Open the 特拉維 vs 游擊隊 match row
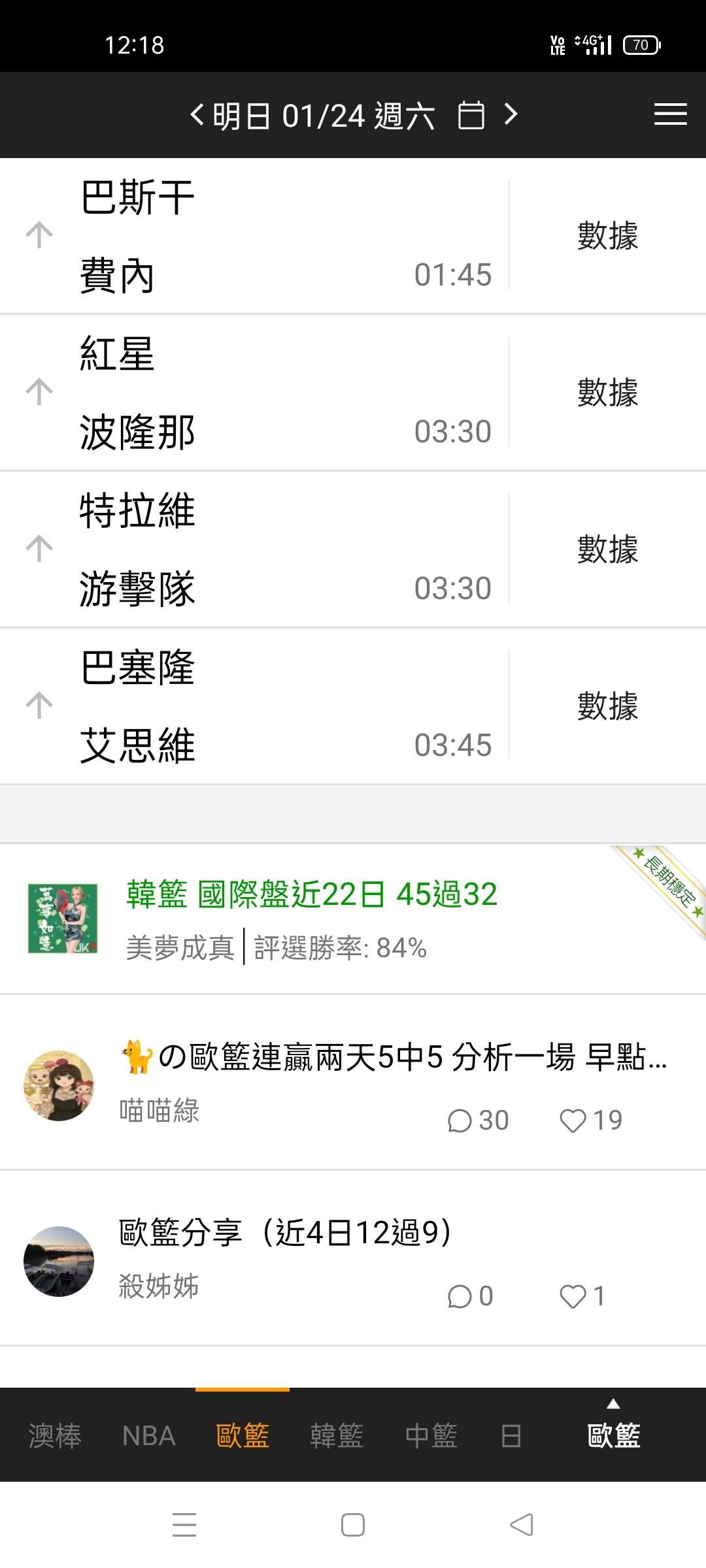The height and width of the screenshot is (1568, 706). point(261,549)
